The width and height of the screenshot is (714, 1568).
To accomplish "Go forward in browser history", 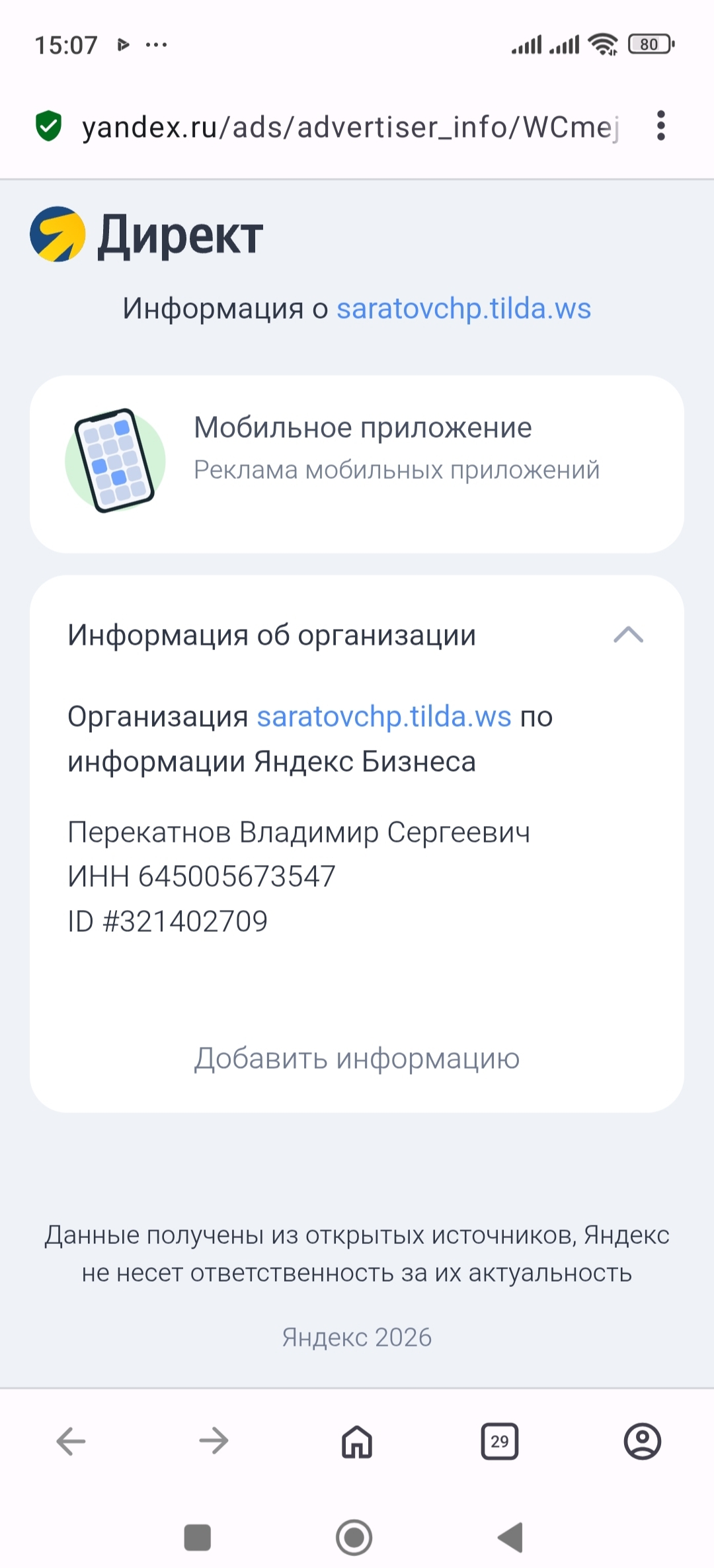I will tap(214, 1441).
